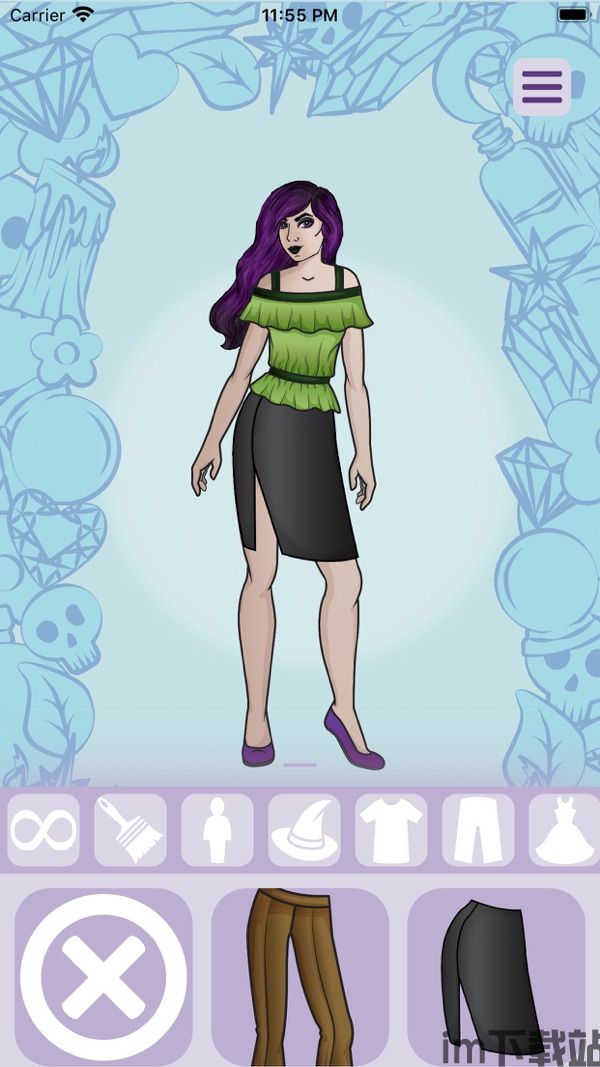Choose the brown pants item

coord(300,977)
